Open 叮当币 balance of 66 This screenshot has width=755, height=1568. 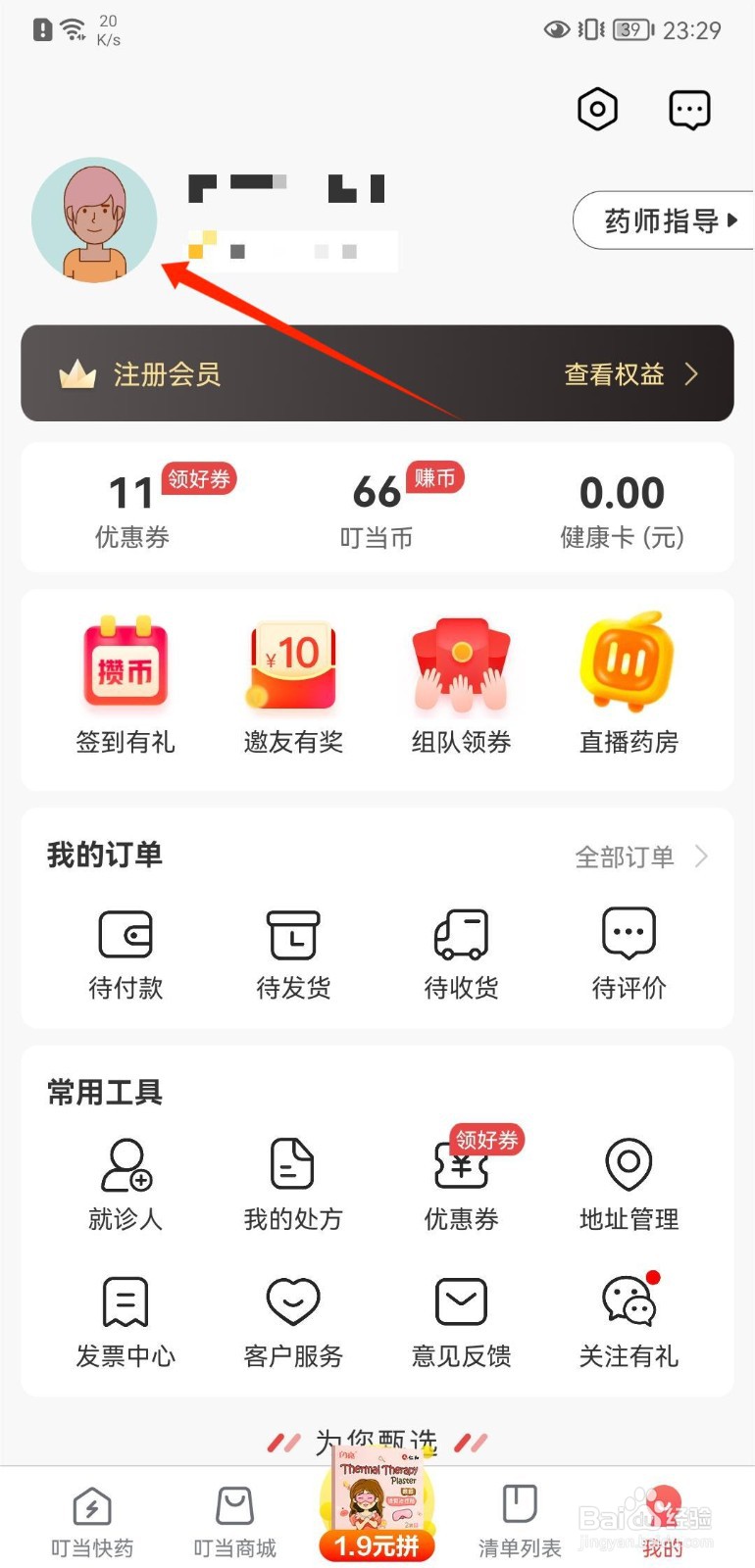tap(377, 510)
